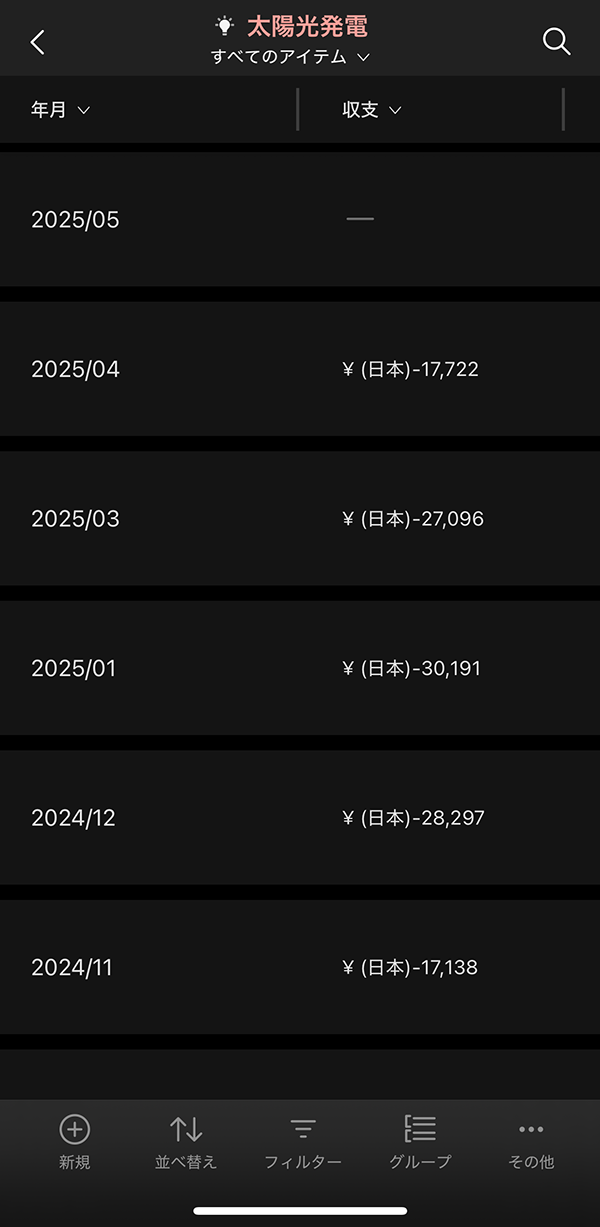Create a new item with 新規
600x1227 pixels.
tap(75, 1142)
